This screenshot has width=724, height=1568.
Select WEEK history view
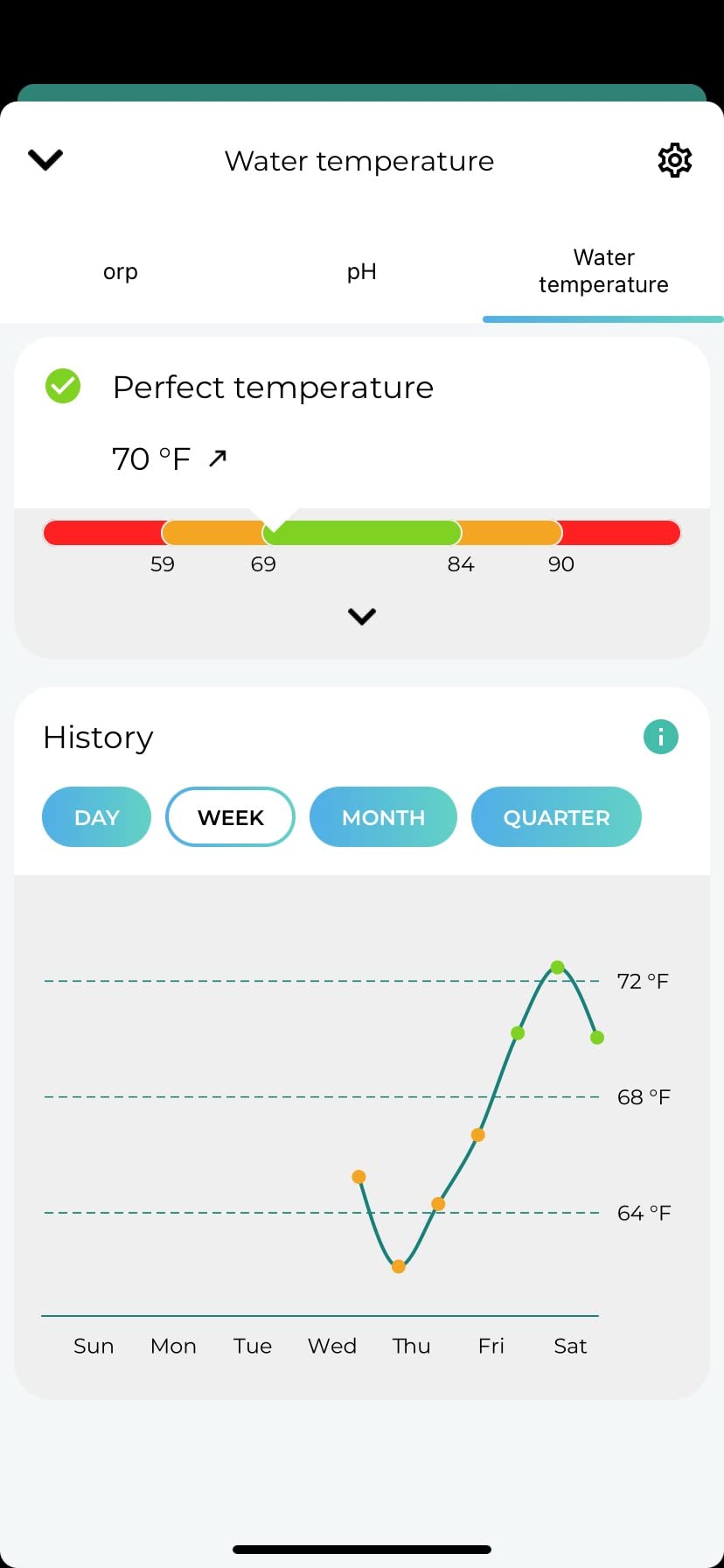230,817
